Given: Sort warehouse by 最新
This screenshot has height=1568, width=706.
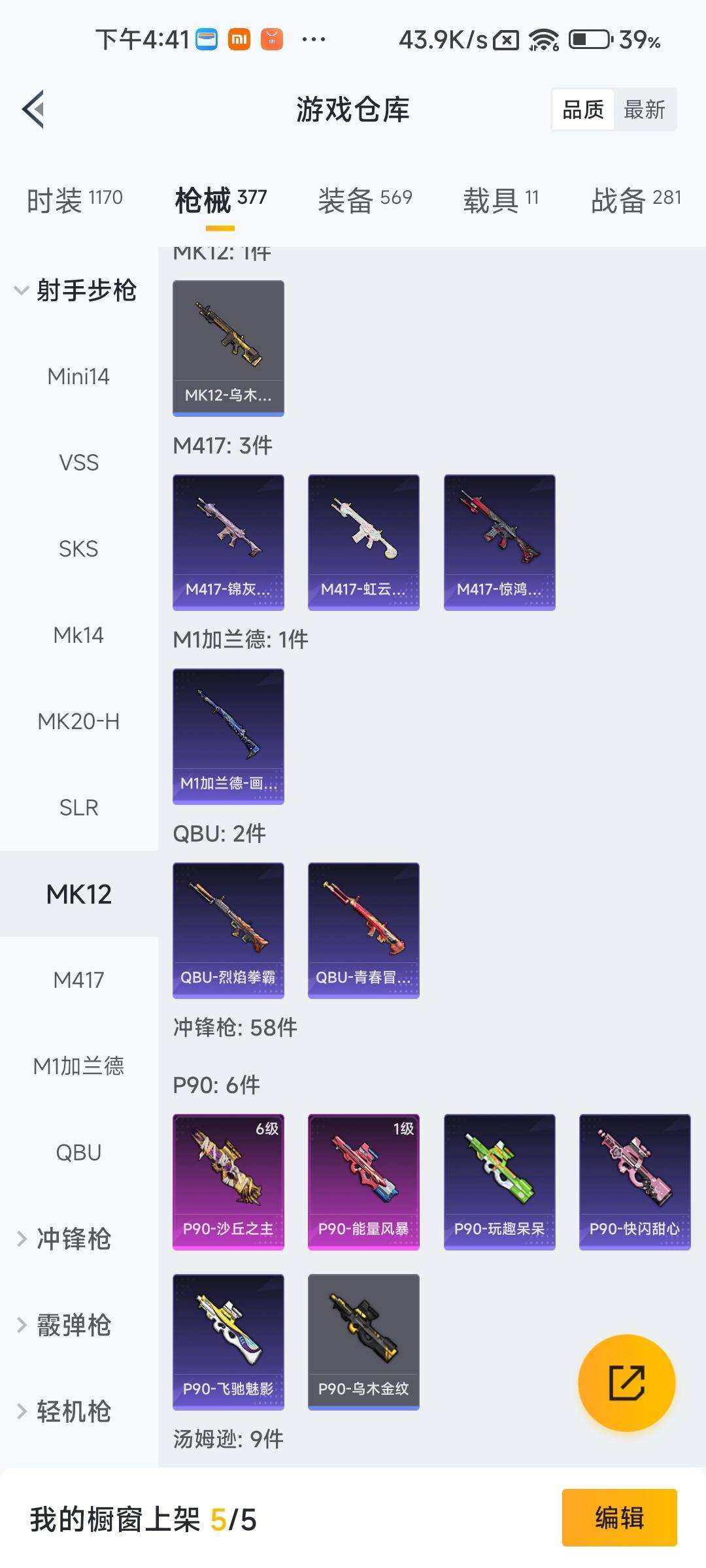Looking at the screenshot, I should click(644, 110).
